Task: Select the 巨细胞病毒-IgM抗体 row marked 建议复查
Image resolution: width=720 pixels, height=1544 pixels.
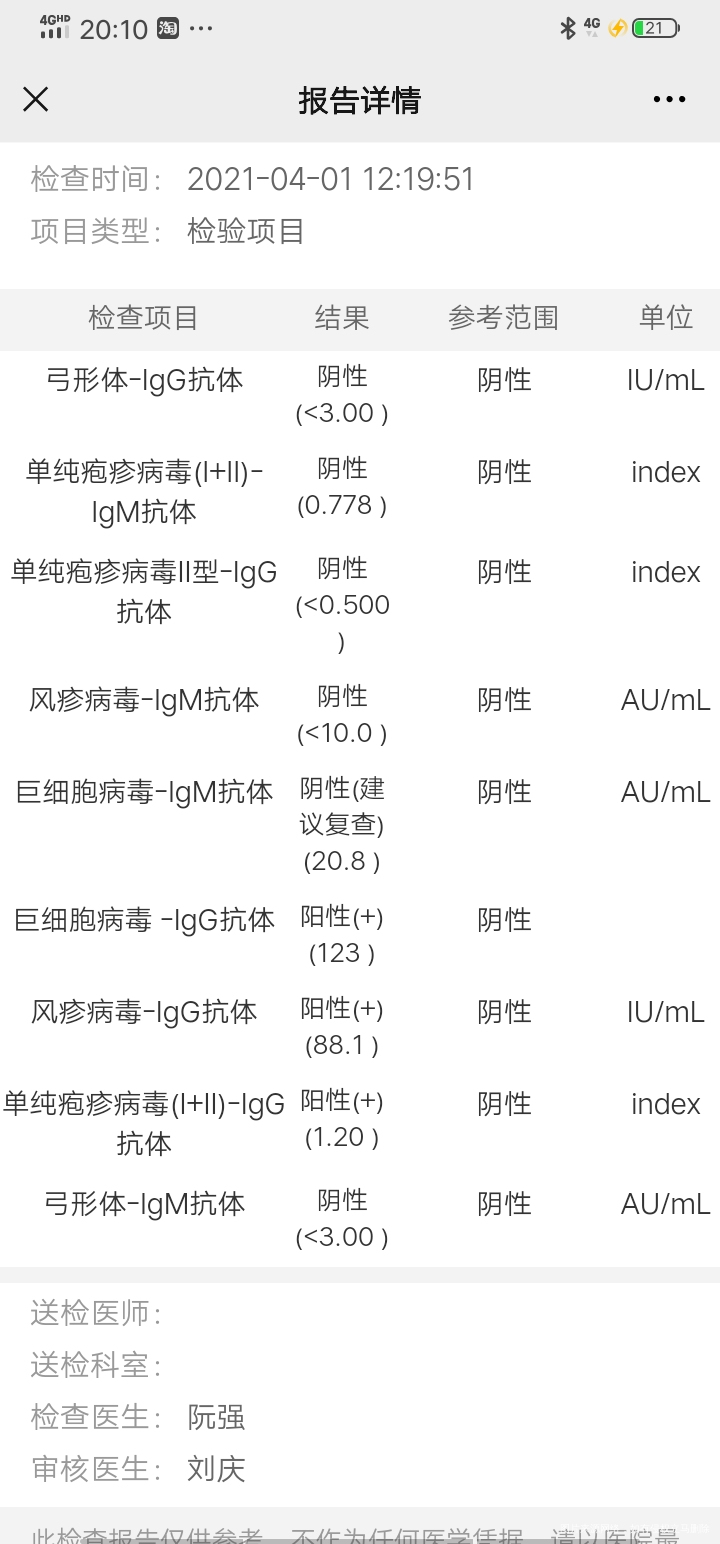Action: click(145, 791)
